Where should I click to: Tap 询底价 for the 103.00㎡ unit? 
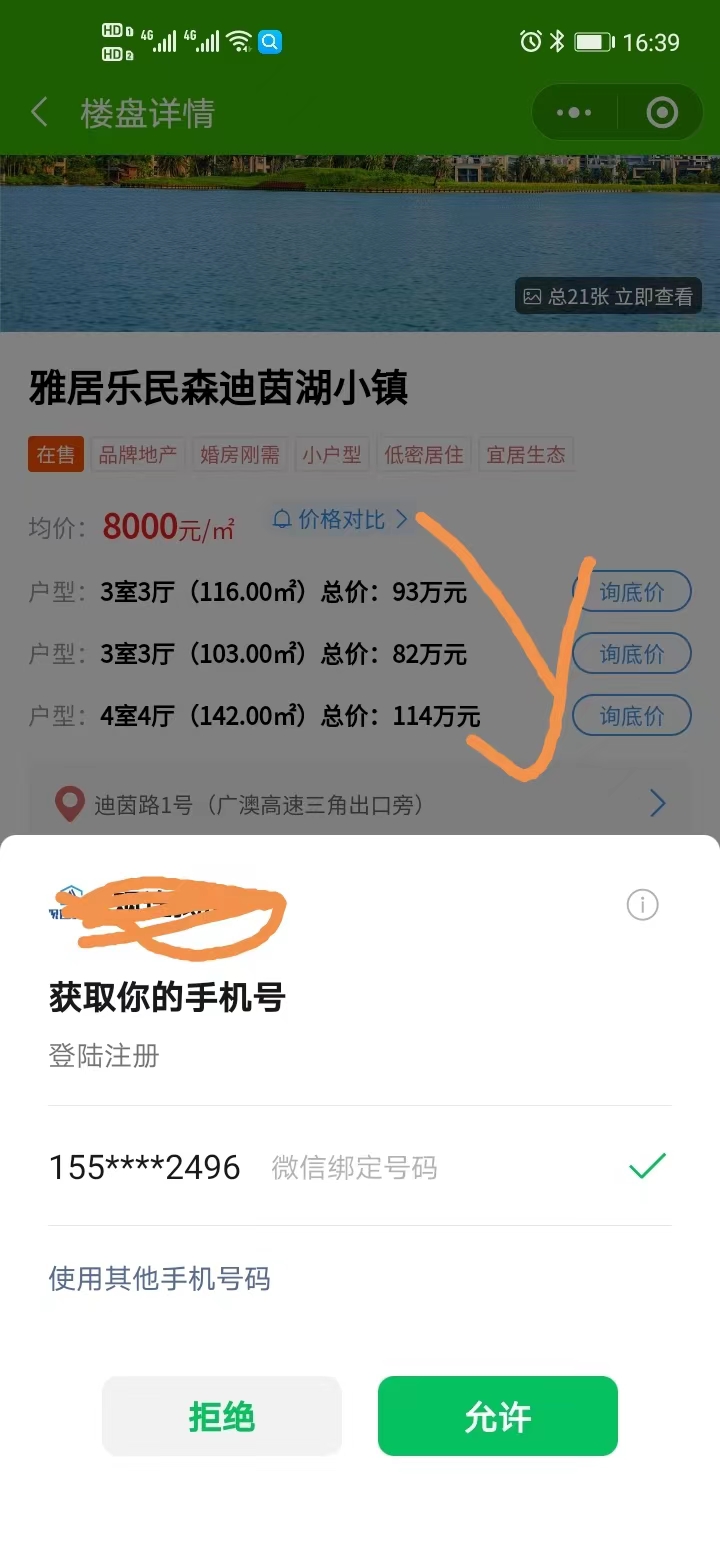[631, 654]
